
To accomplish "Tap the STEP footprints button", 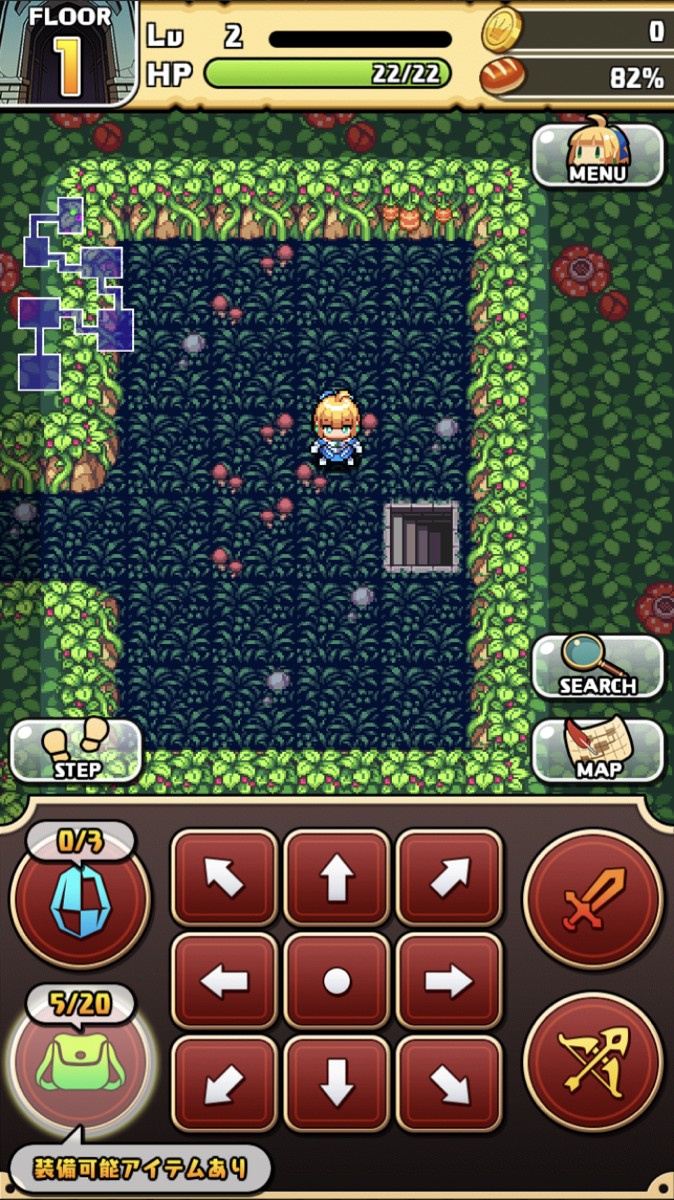I will (76, 750).
